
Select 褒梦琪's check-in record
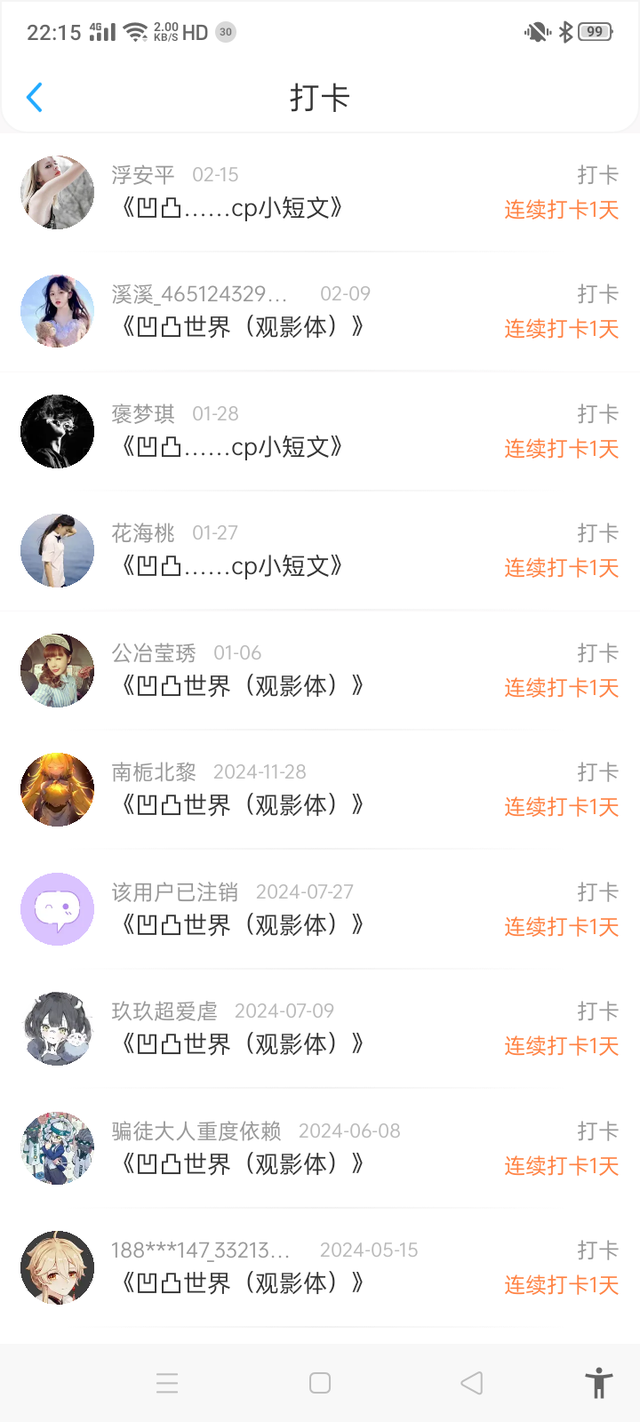coord(320,431)
